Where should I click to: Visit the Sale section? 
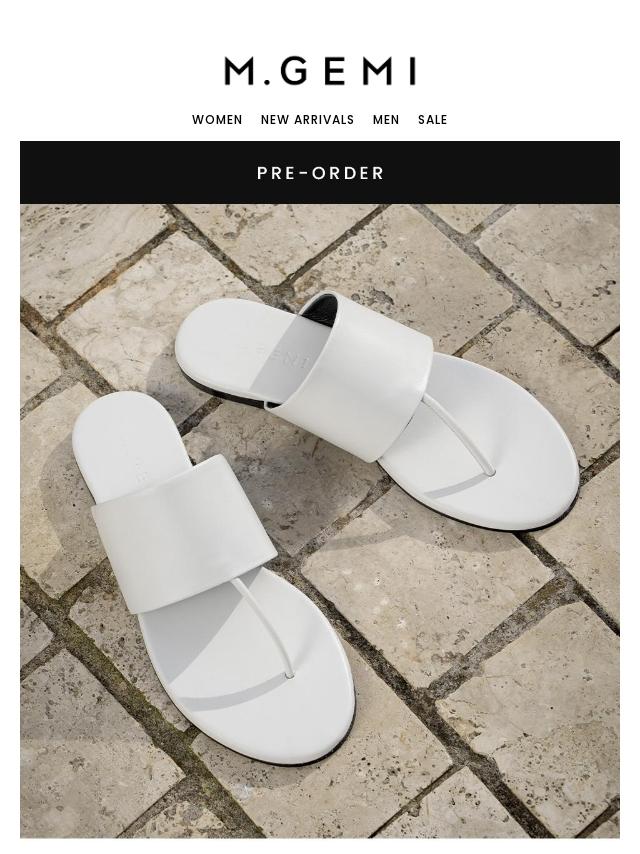[x=432, y=120]
